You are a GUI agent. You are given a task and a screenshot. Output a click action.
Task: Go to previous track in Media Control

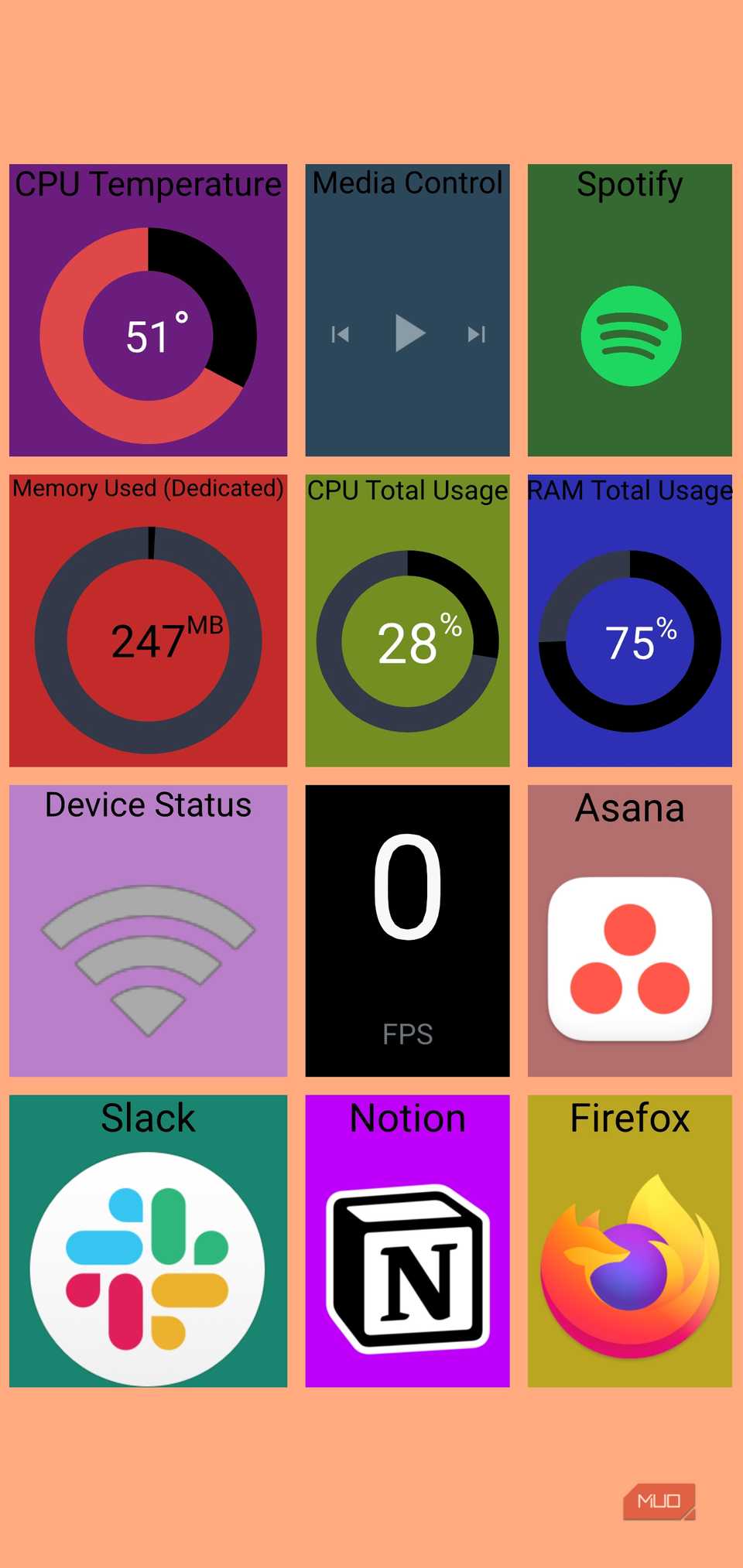pyautogui.click(x=341, y=333)
